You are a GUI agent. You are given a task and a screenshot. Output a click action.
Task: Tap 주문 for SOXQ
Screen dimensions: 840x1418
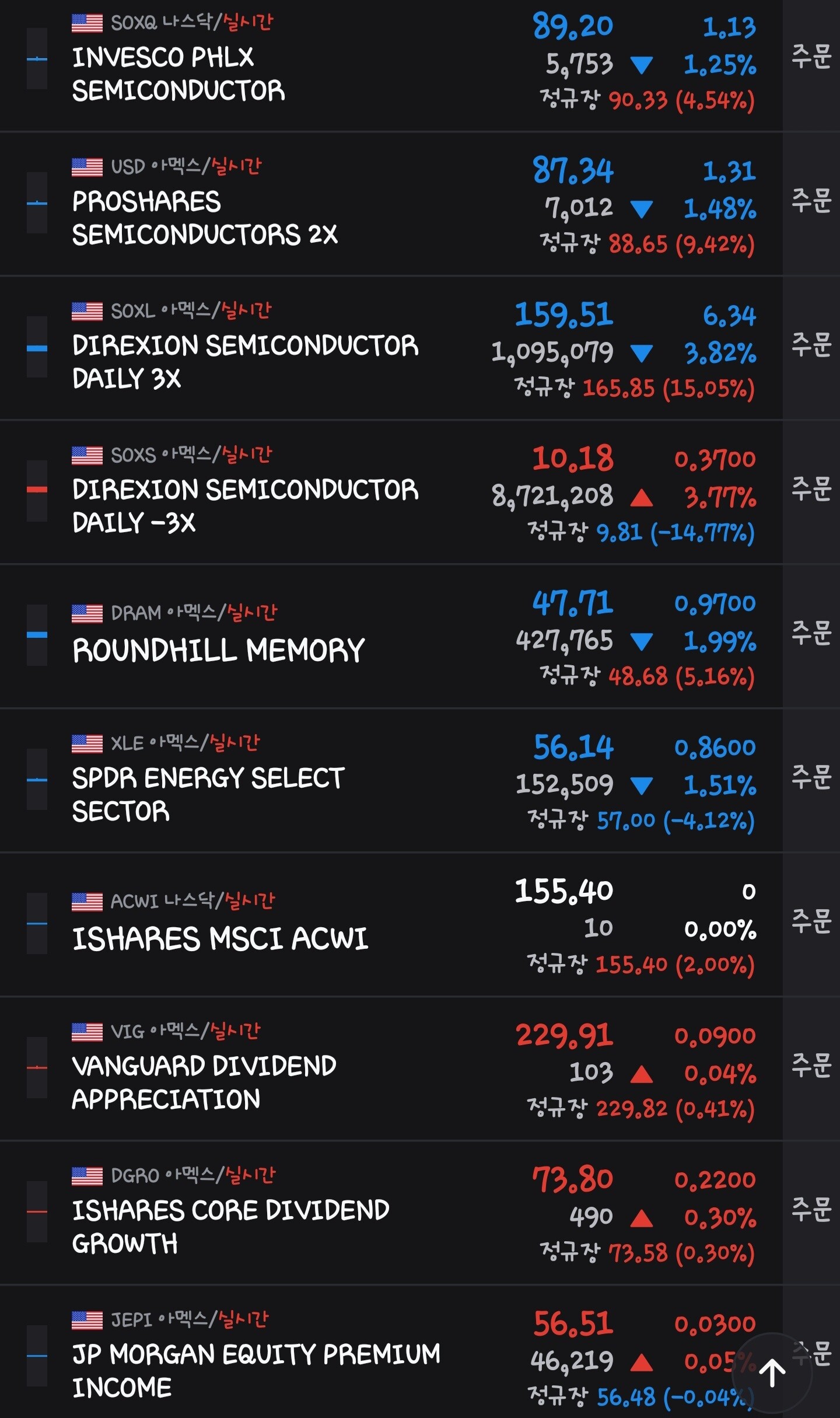coord(811,57)
